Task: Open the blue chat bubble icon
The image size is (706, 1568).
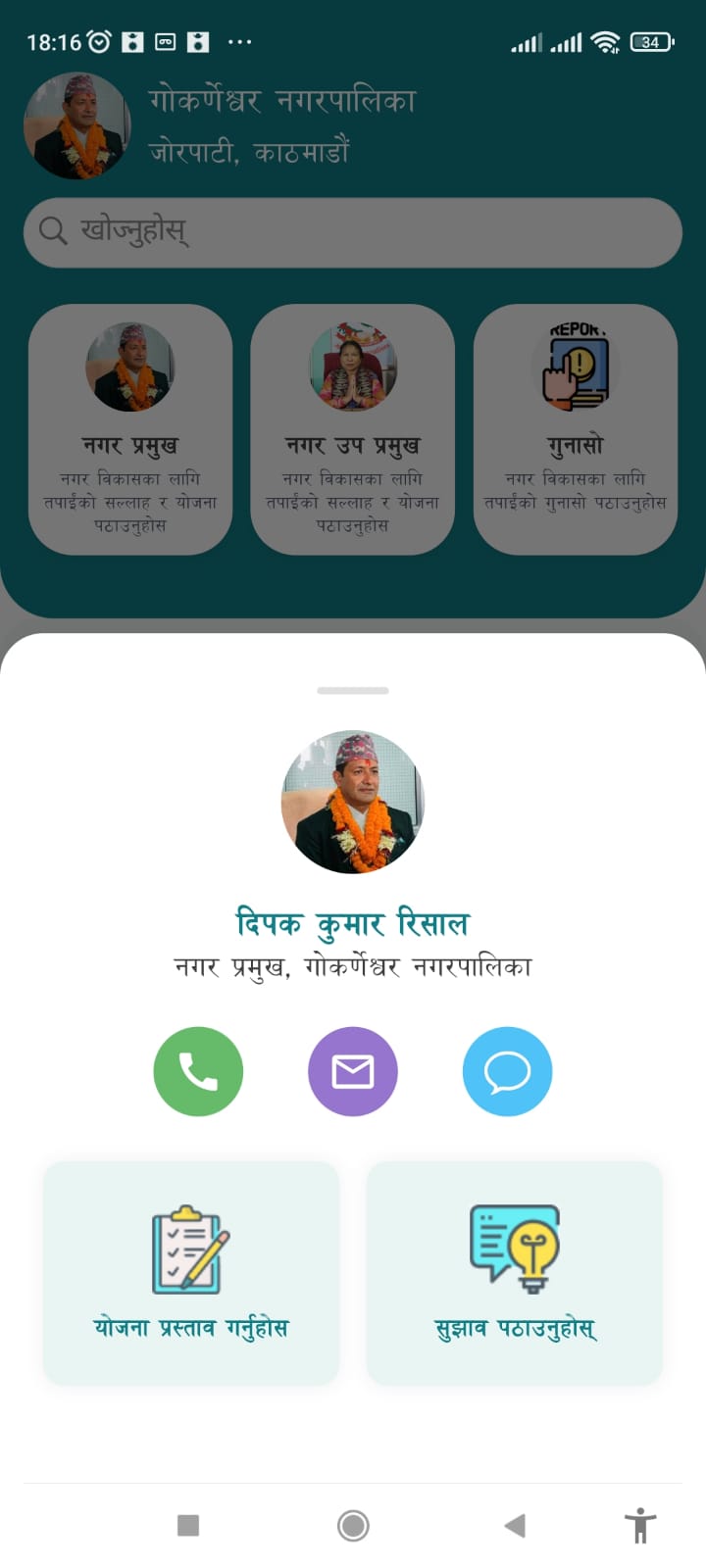Action: click(x=507, y=1071)
